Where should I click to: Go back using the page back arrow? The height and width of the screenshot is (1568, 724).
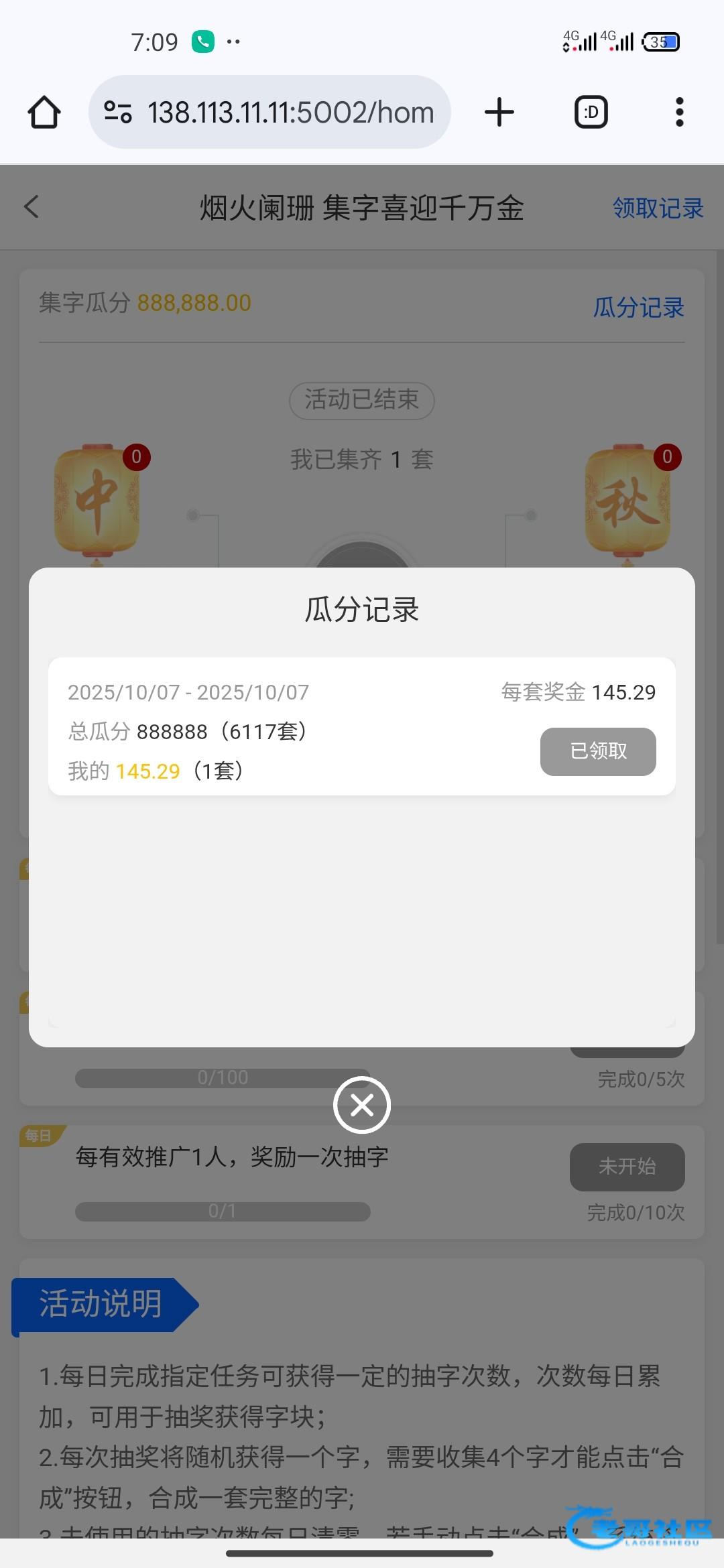tap(32, 207)
